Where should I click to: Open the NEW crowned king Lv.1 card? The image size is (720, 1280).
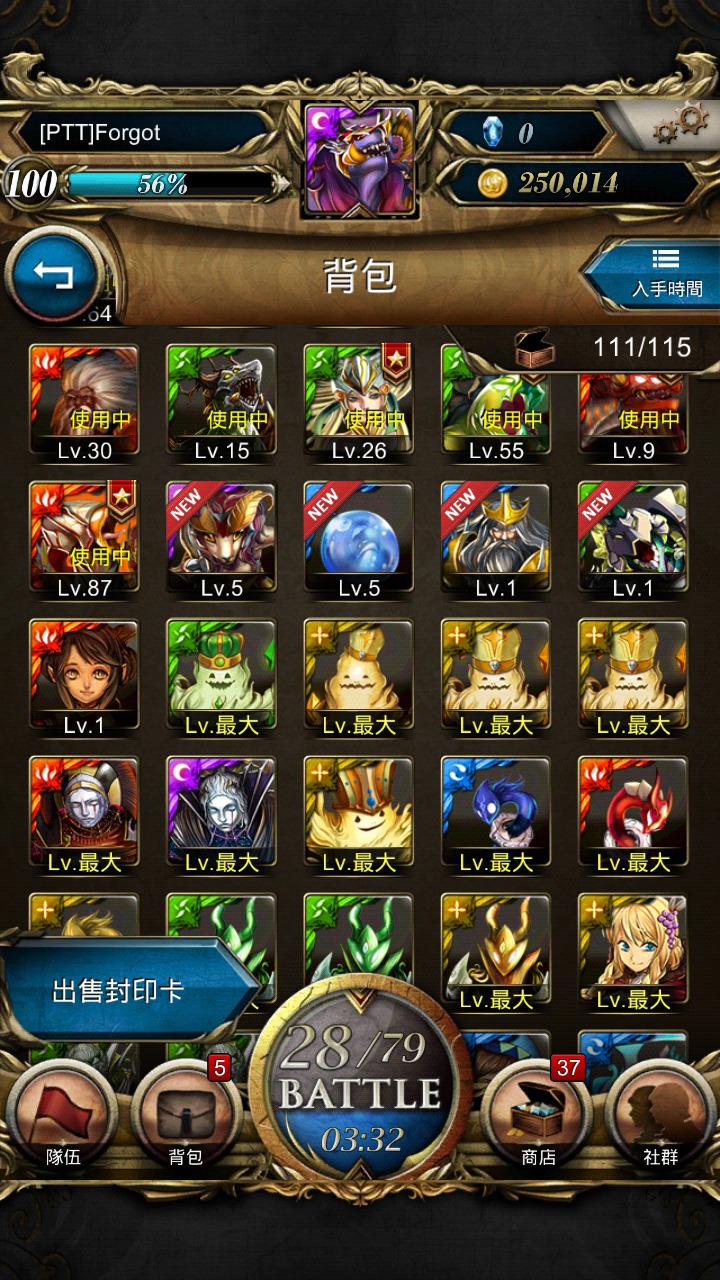click(x=496, y=541)
